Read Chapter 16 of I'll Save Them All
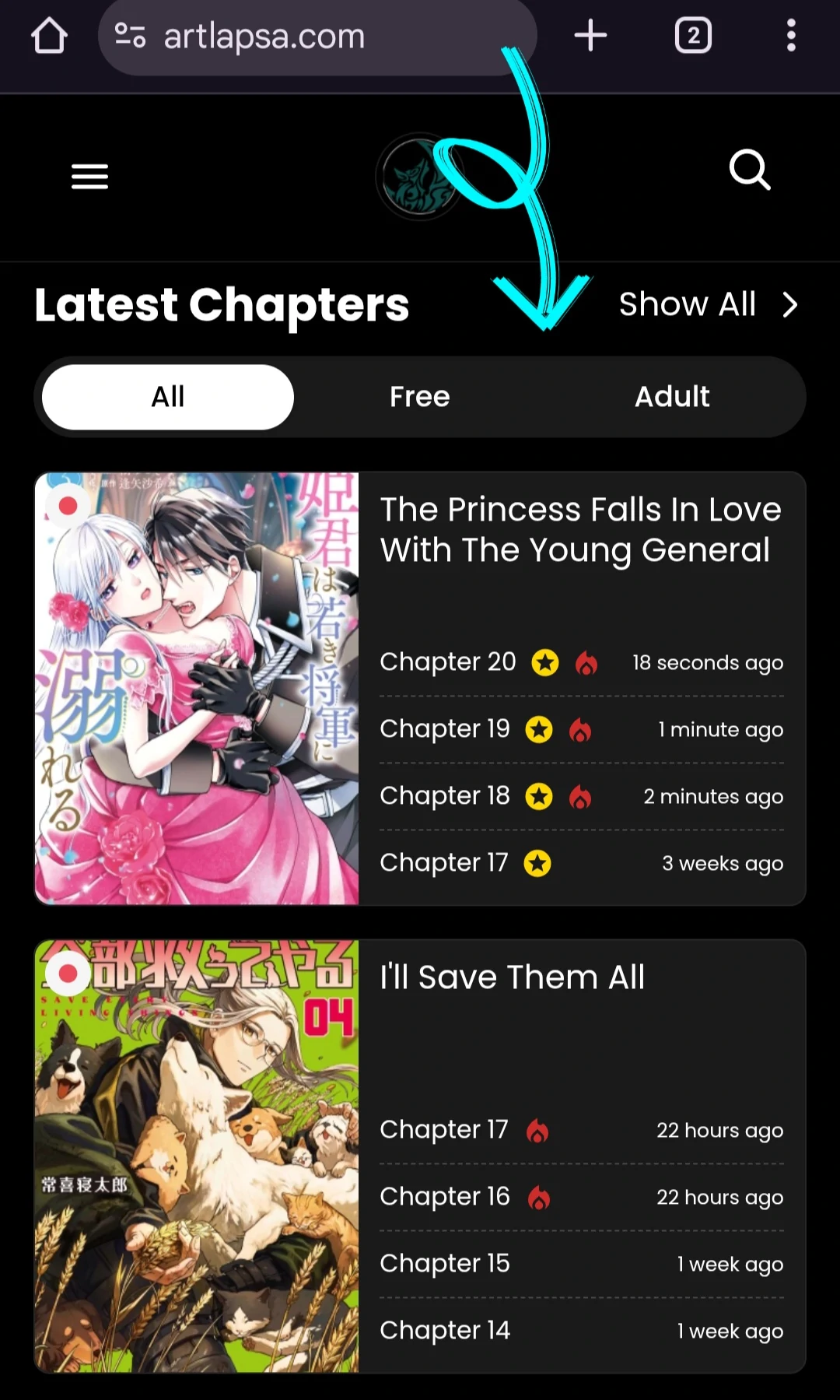Viewport: 840px width, 1400px height. pos(445,1197)
